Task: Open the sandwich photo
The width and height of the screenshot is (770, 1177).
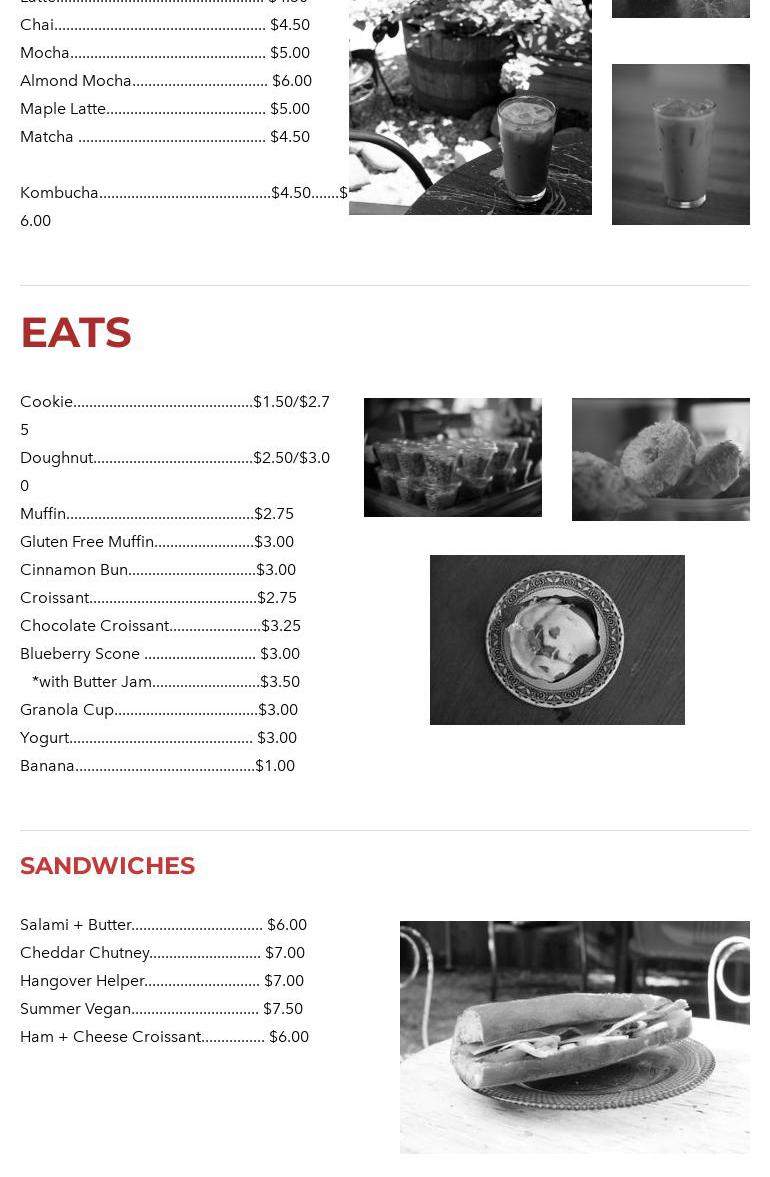Action: (574, 1037)
